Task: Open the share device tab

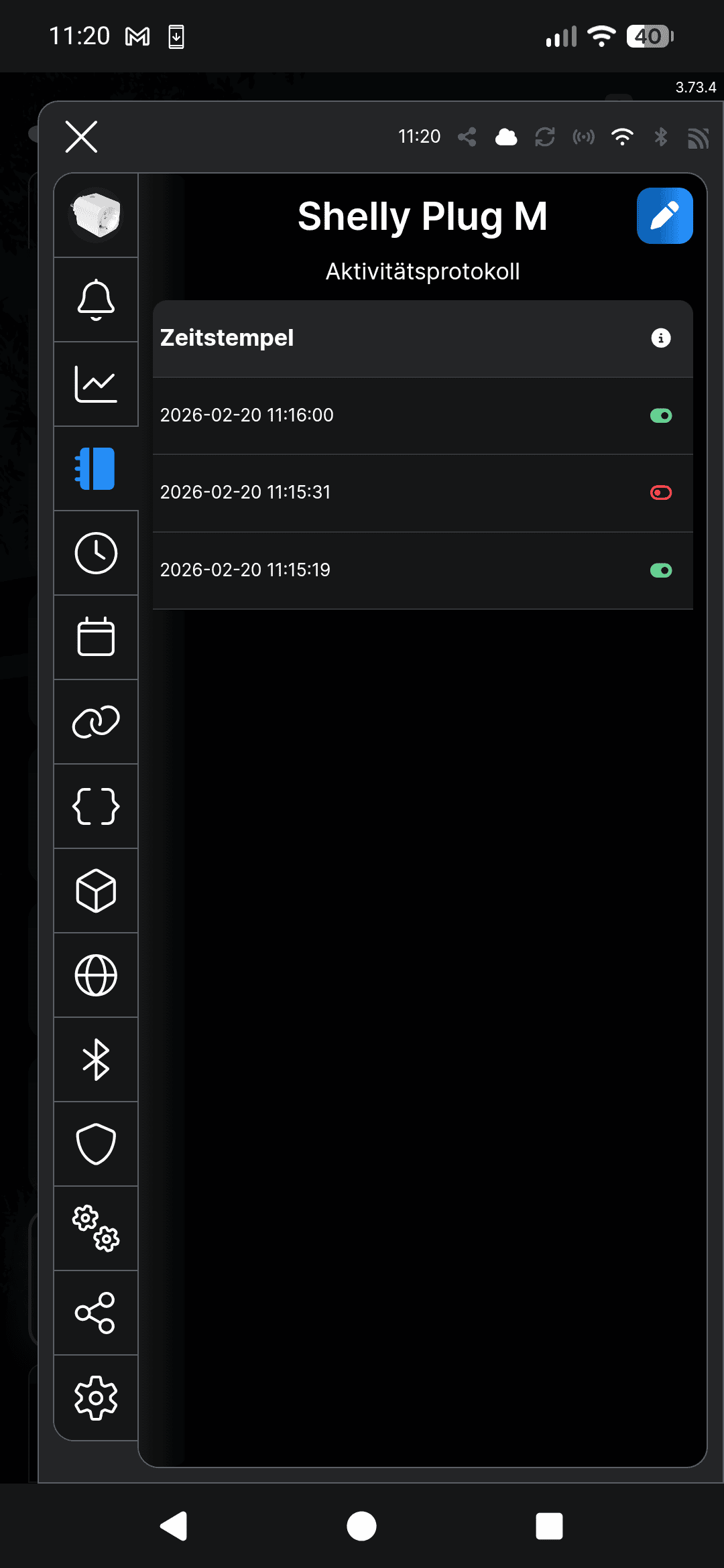Action: point(96,1313)
